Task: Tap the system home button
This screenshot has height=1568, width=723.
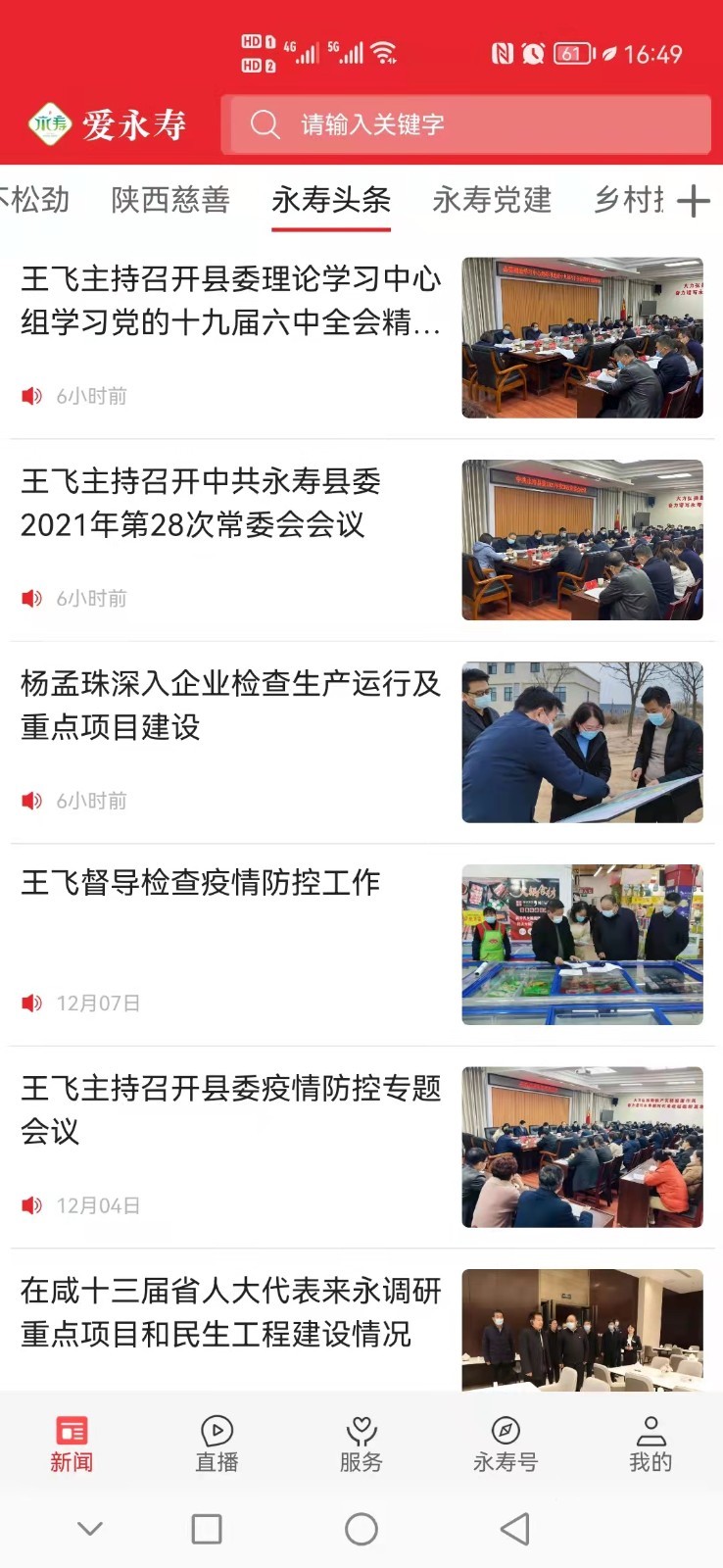Action: [x=361, y=1529]
